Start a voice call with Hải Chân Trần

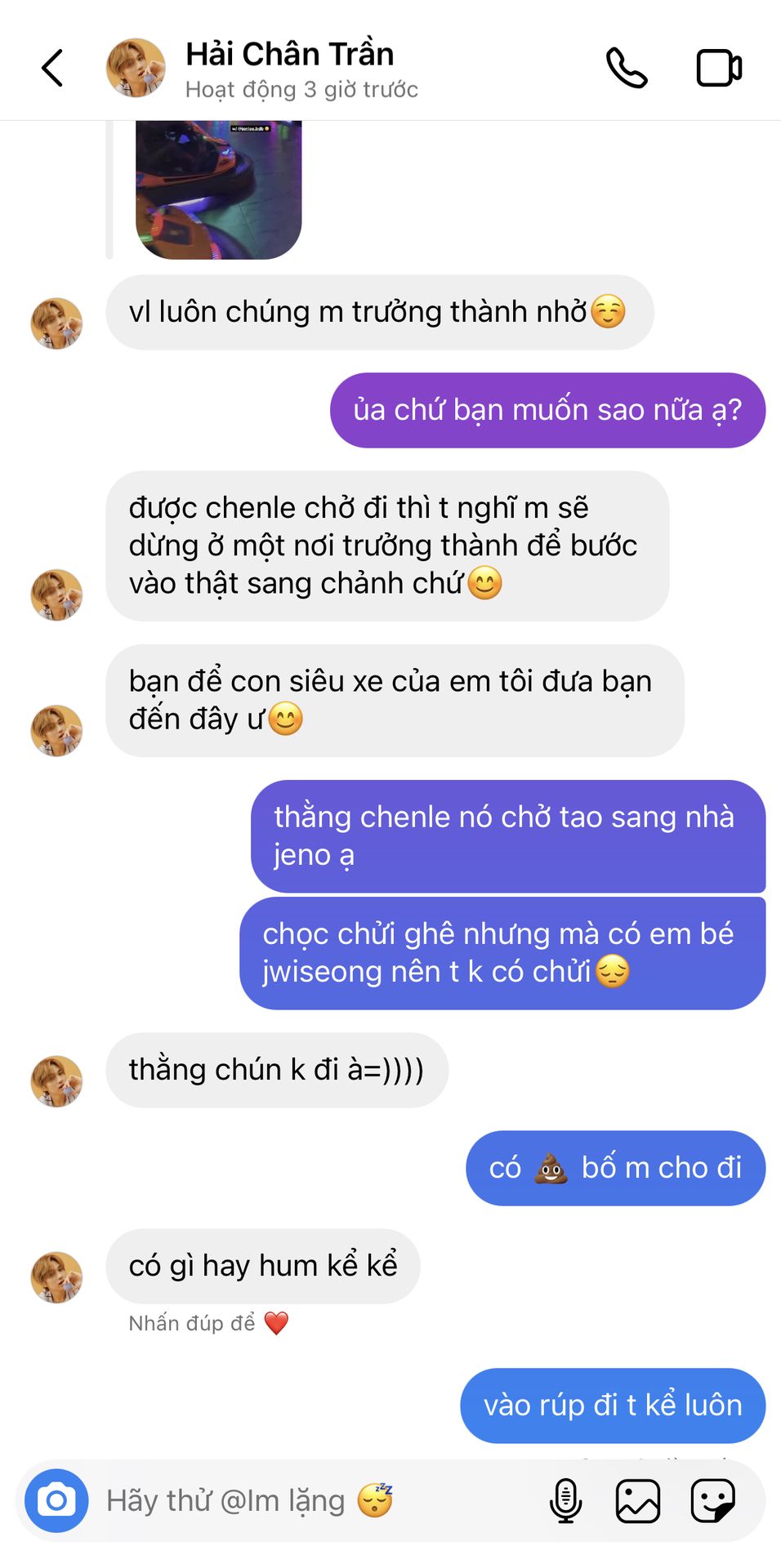pyautogui.click(x=627, y=68)
